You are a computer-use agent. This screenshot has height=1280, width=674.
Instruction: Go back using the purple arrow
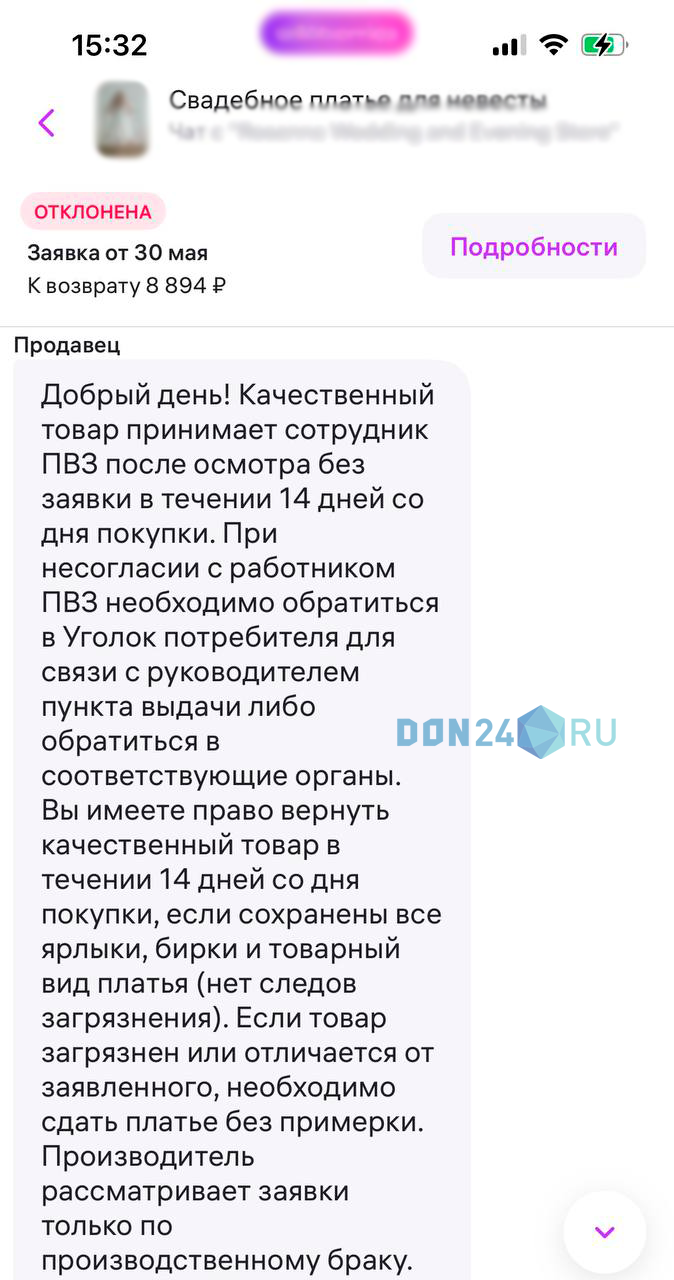coord(46,122)
